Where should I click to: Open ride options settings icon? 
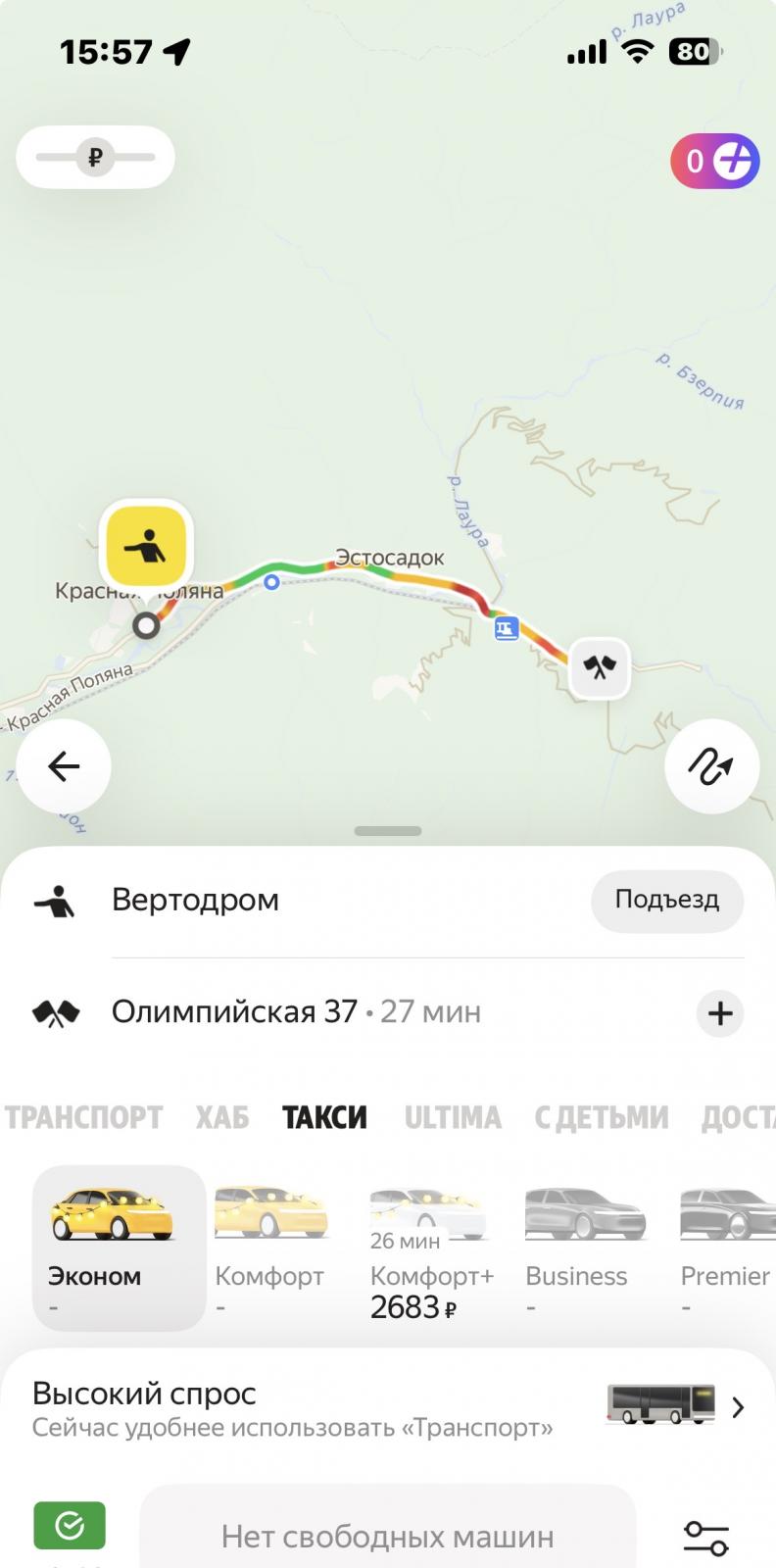[705, 1536]
